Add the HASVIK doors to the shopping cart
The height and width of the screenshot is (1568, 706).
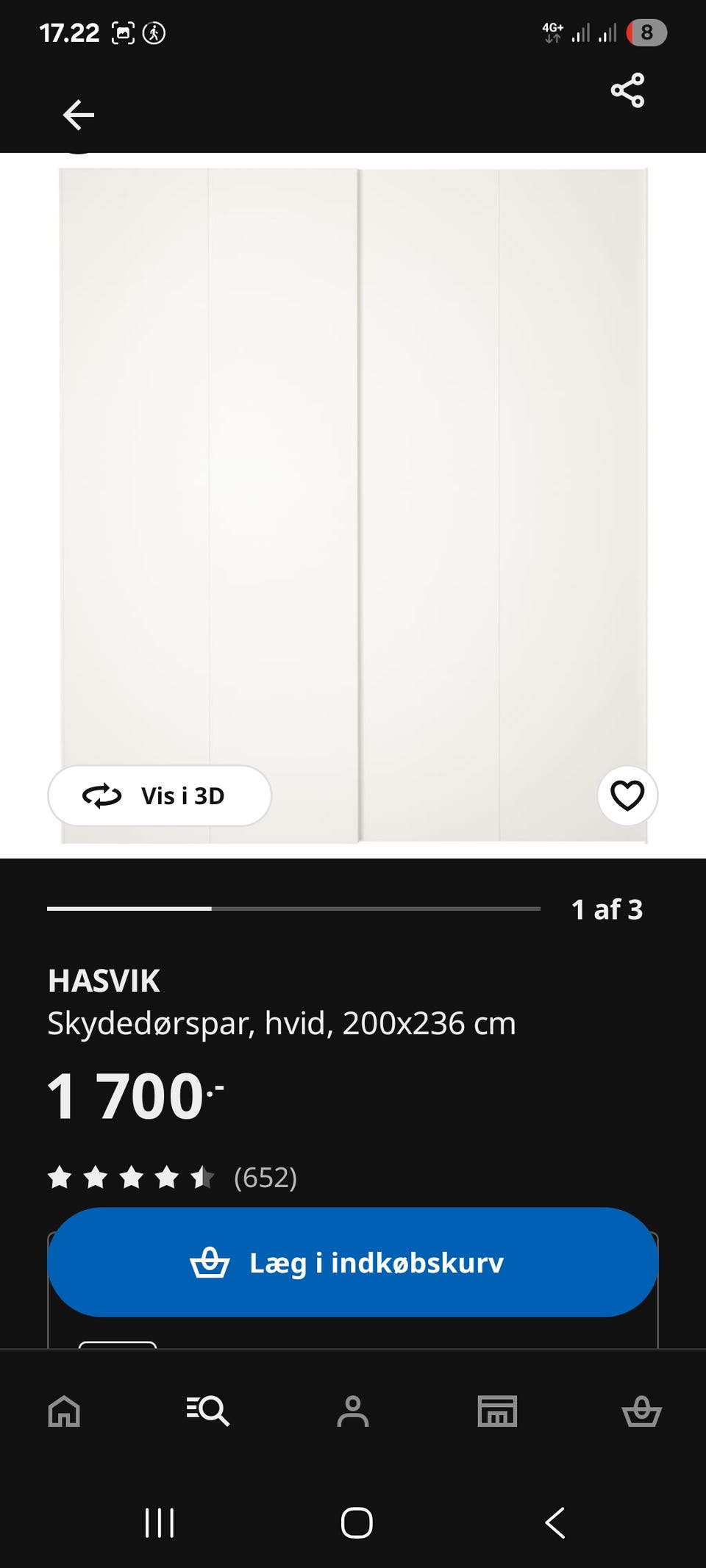point(353,1262)
